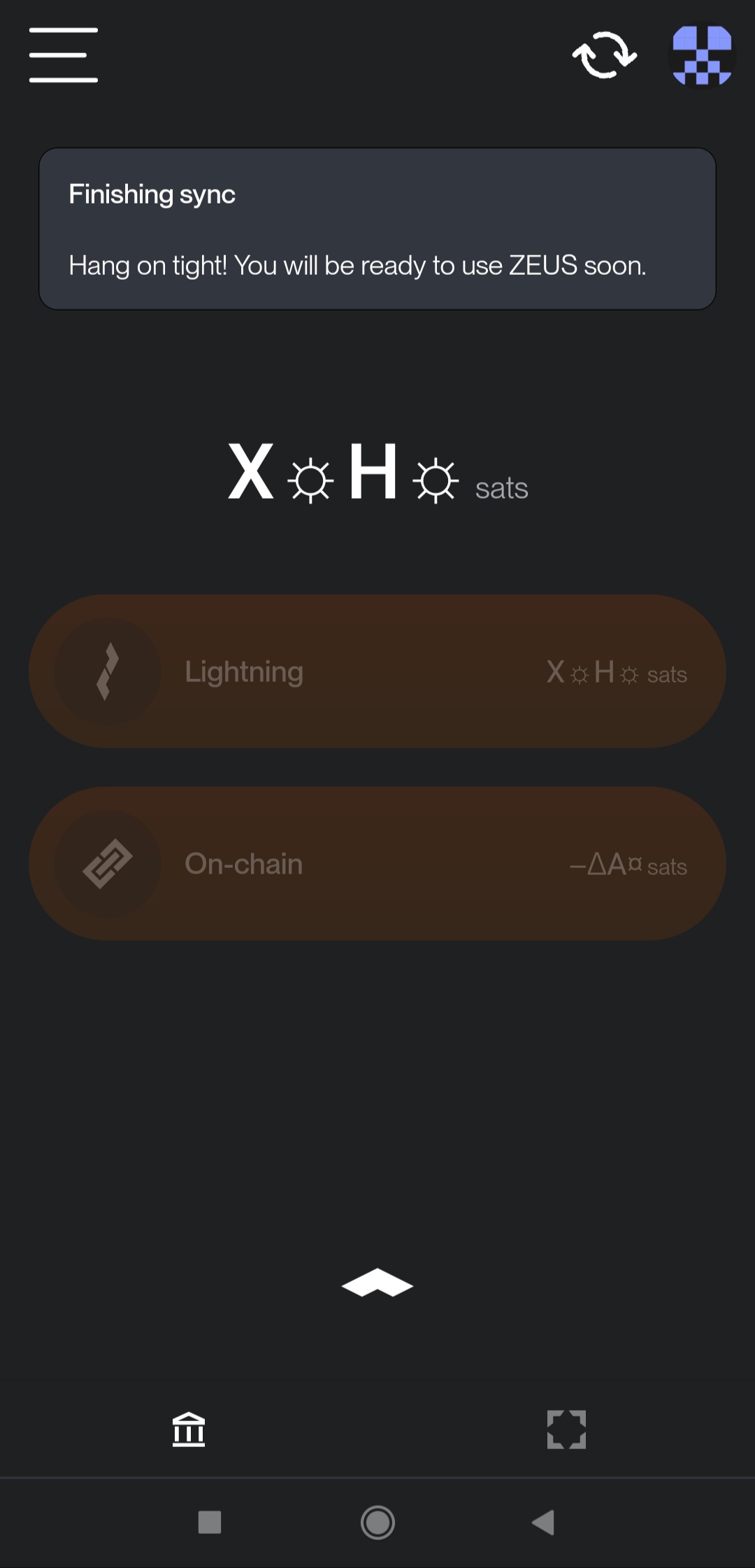Open the hamburger drawer menu
Viewport: 755px width, 1568px height.
point(63,55)
